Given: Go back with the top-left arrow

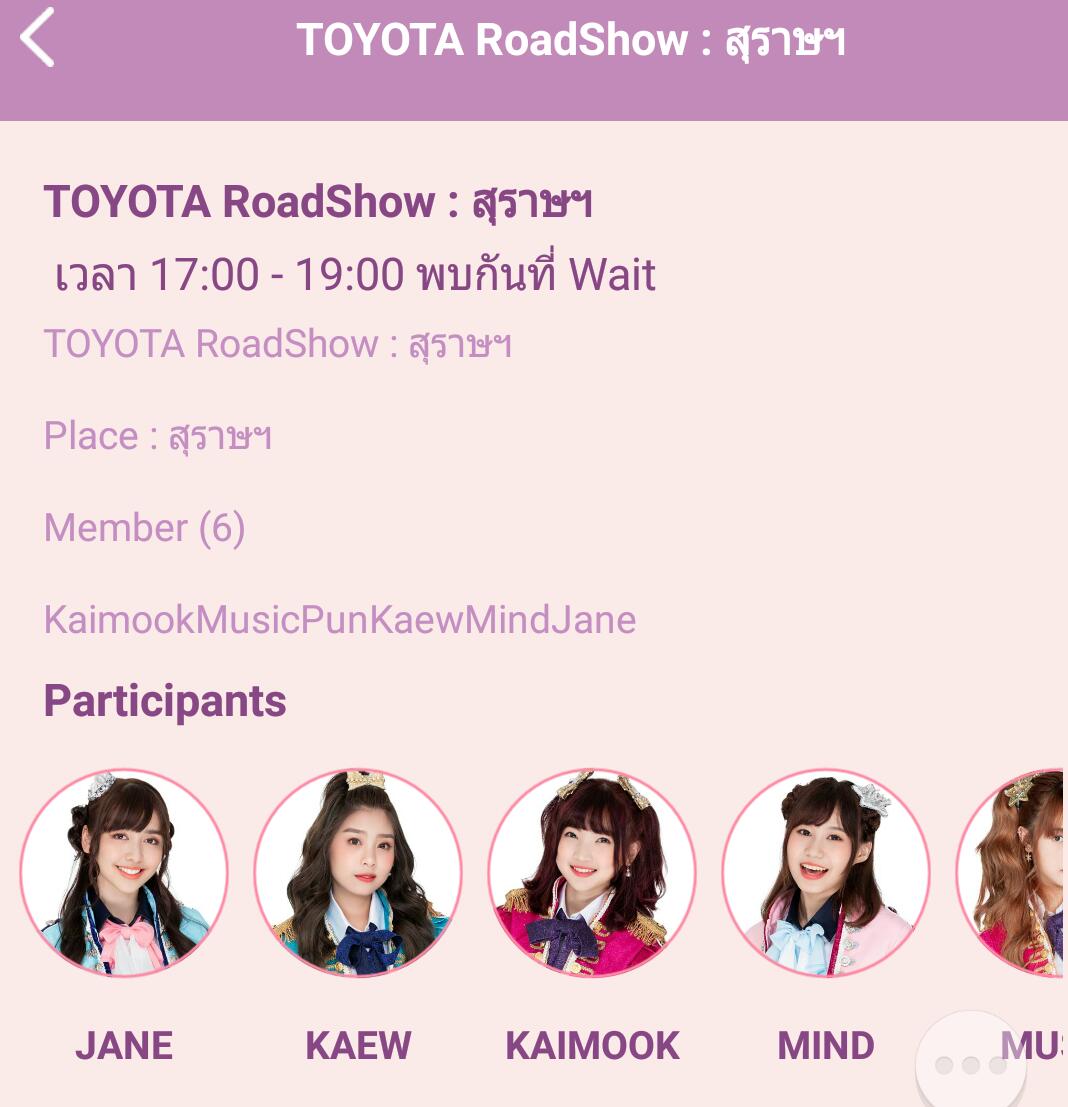Looking at the screenshot, I should click(x=37, y=38).
